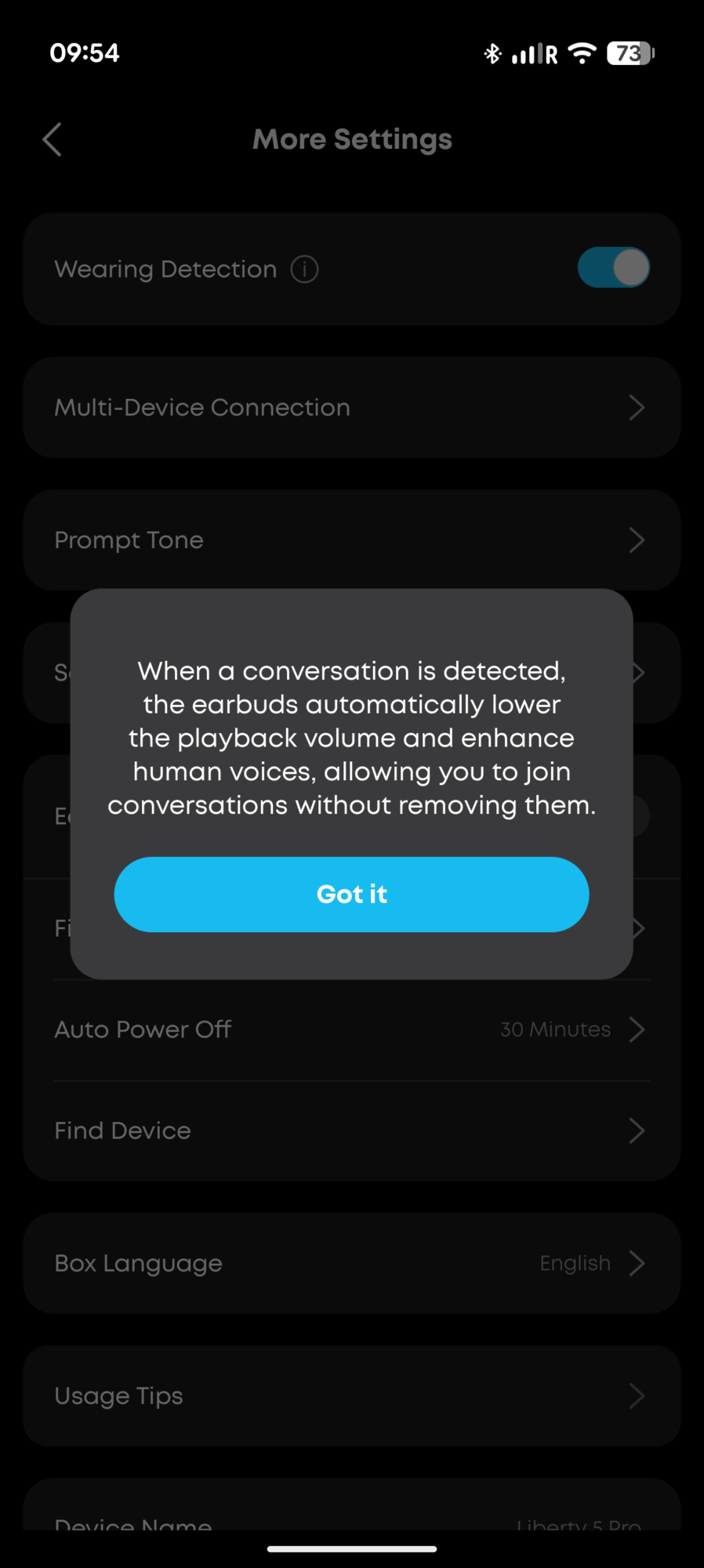Dismiss the dialog with Got it
704x1568 pixels.
pos(351,895)
